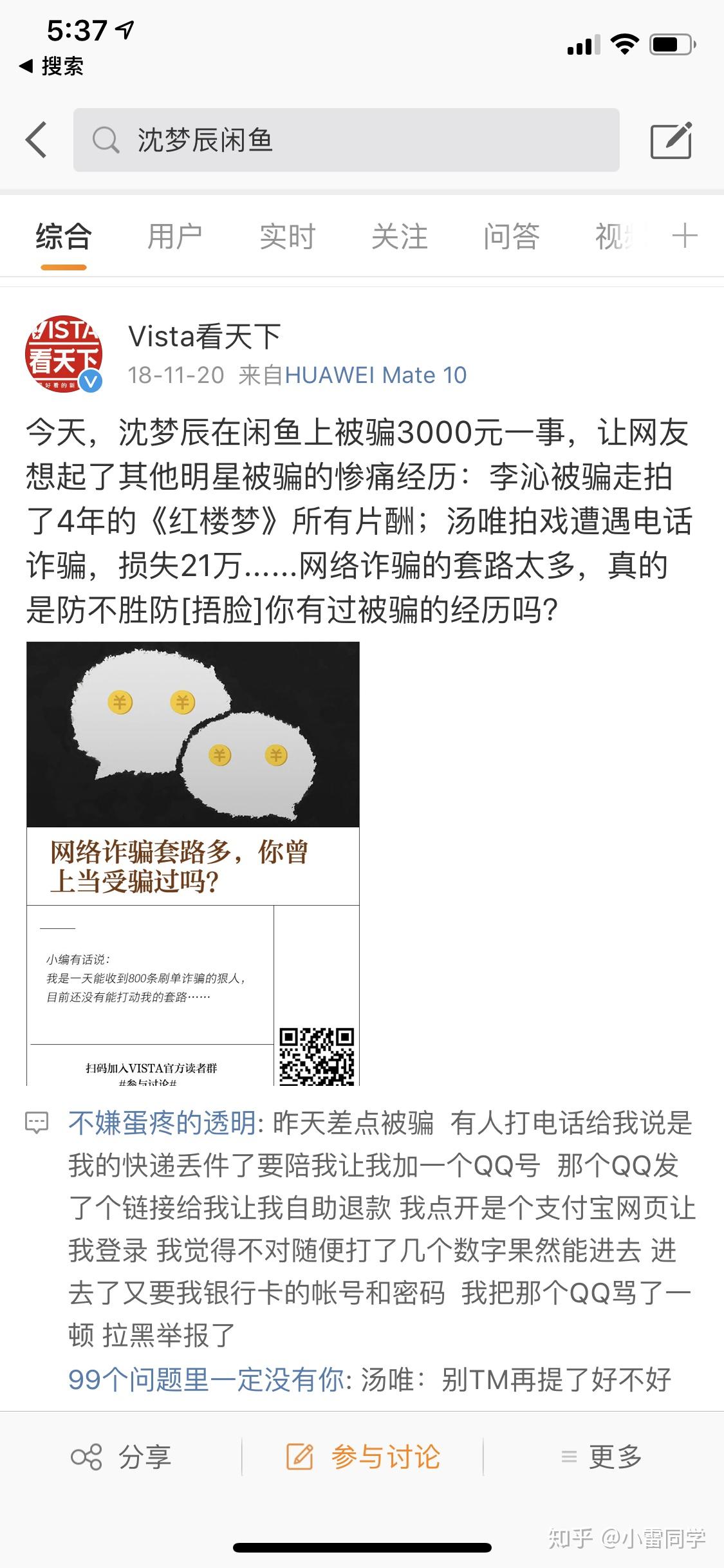Tap the search field with 沈梦辰闲鱼
Screen dimensions: 724x1568
click(x=346, y=140)
